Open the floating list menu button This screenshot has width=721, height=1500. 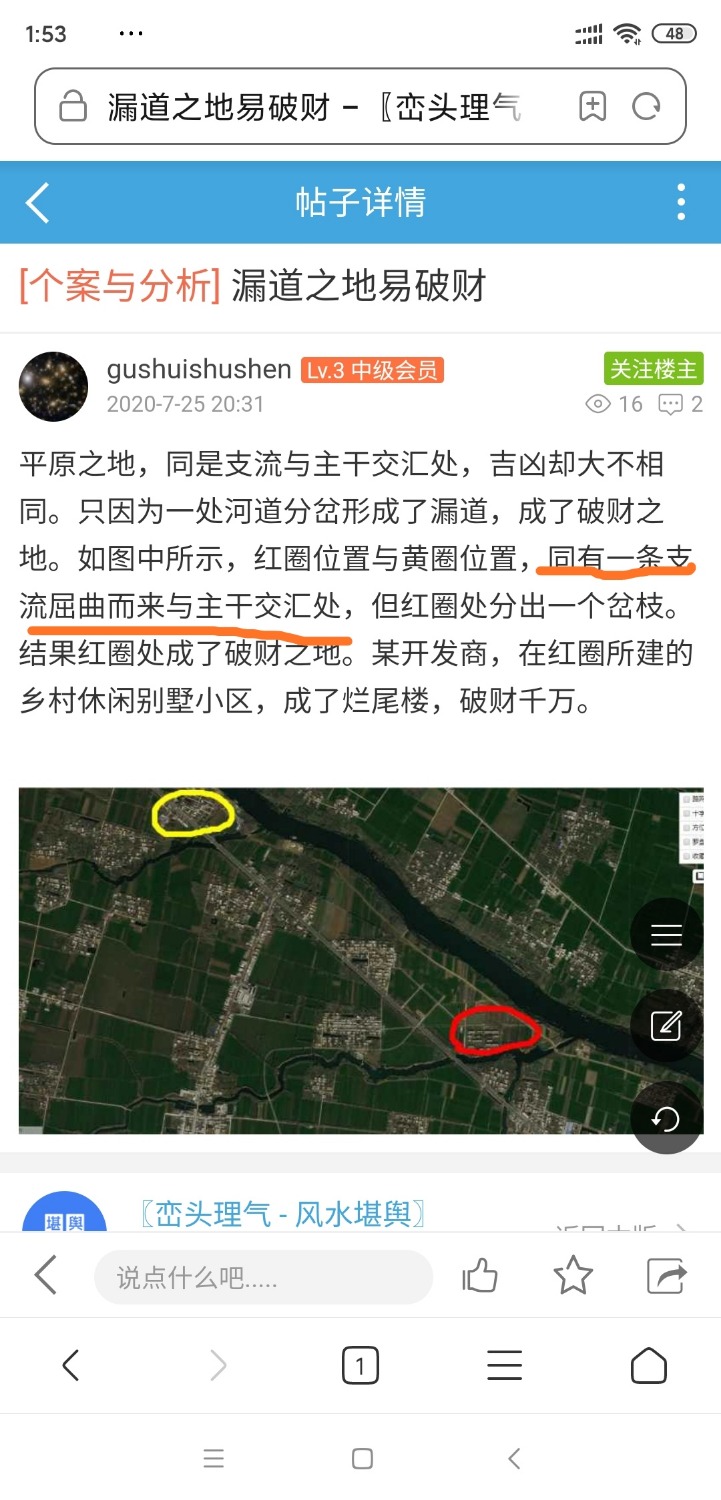(666, 936)
